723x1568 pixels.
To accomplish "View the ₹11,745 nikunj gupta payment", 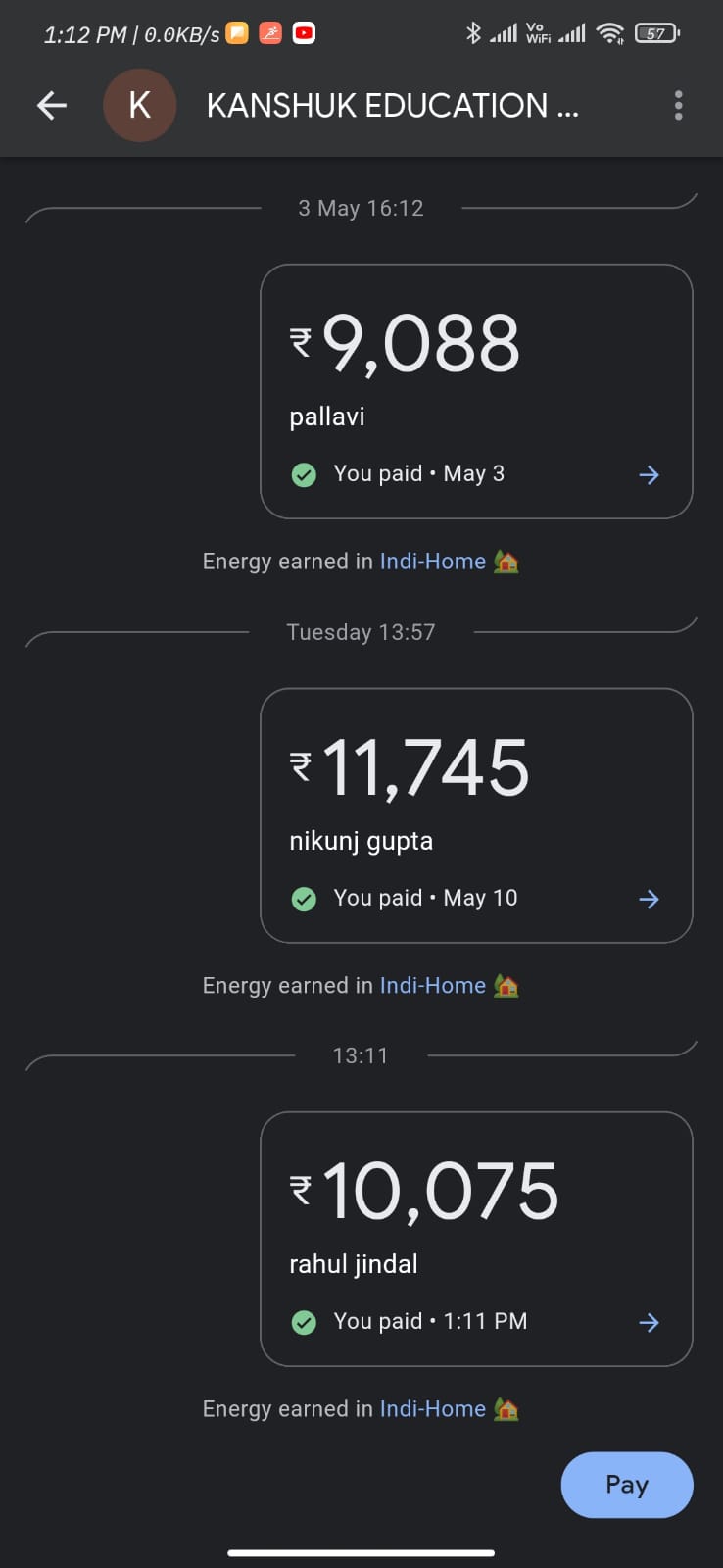I will coord(476,815).
